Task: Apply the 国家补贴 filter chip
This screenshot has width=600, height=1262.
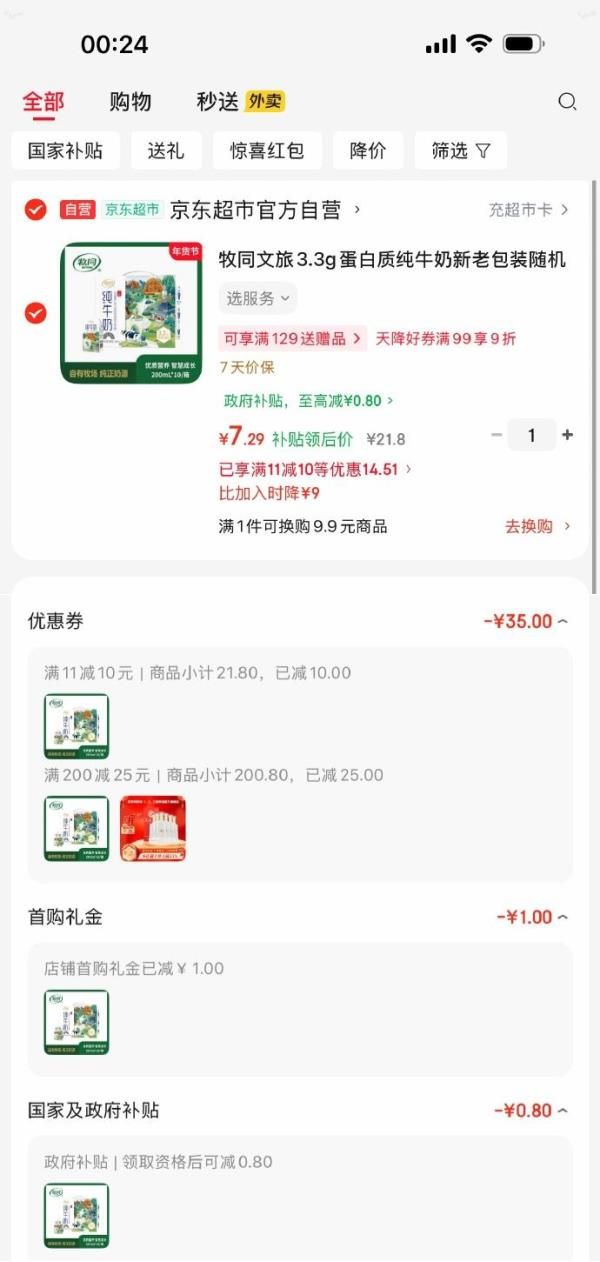Action: pos(66,151)
